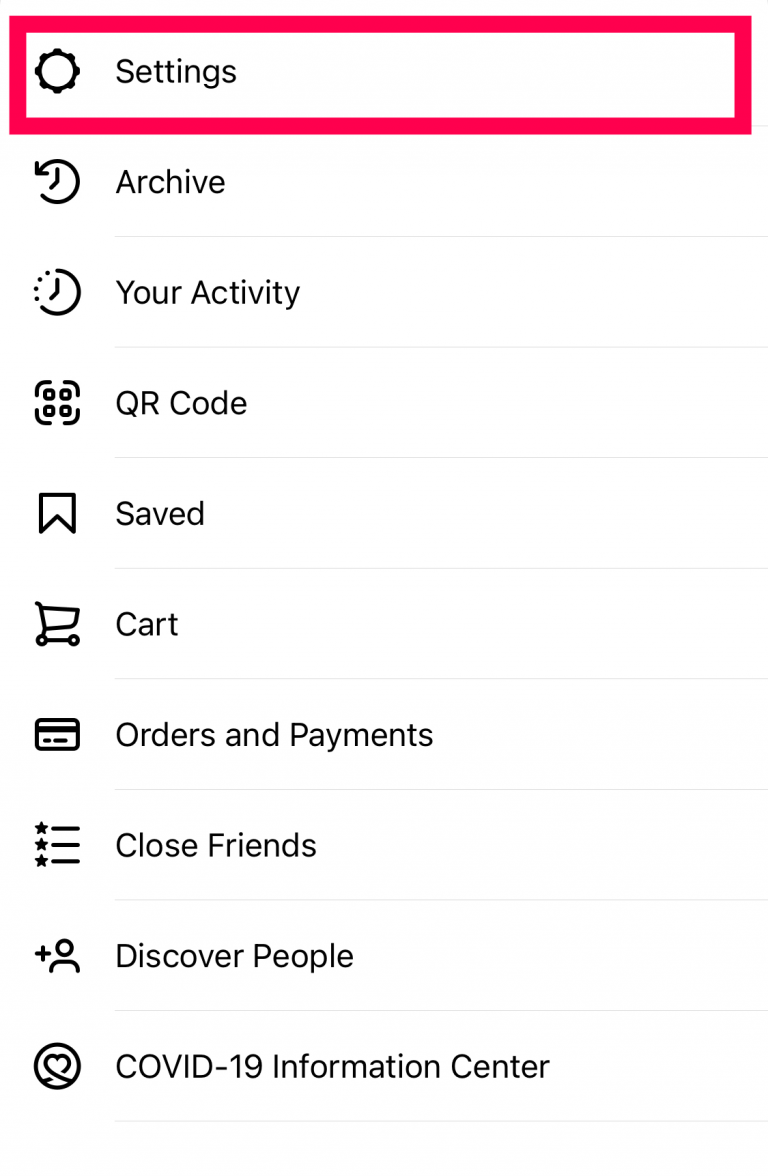Viewport: 768px width, 1176px height.
Task: Open the COVID-19 Information Center link
Action: click(x=332, y=1066)
